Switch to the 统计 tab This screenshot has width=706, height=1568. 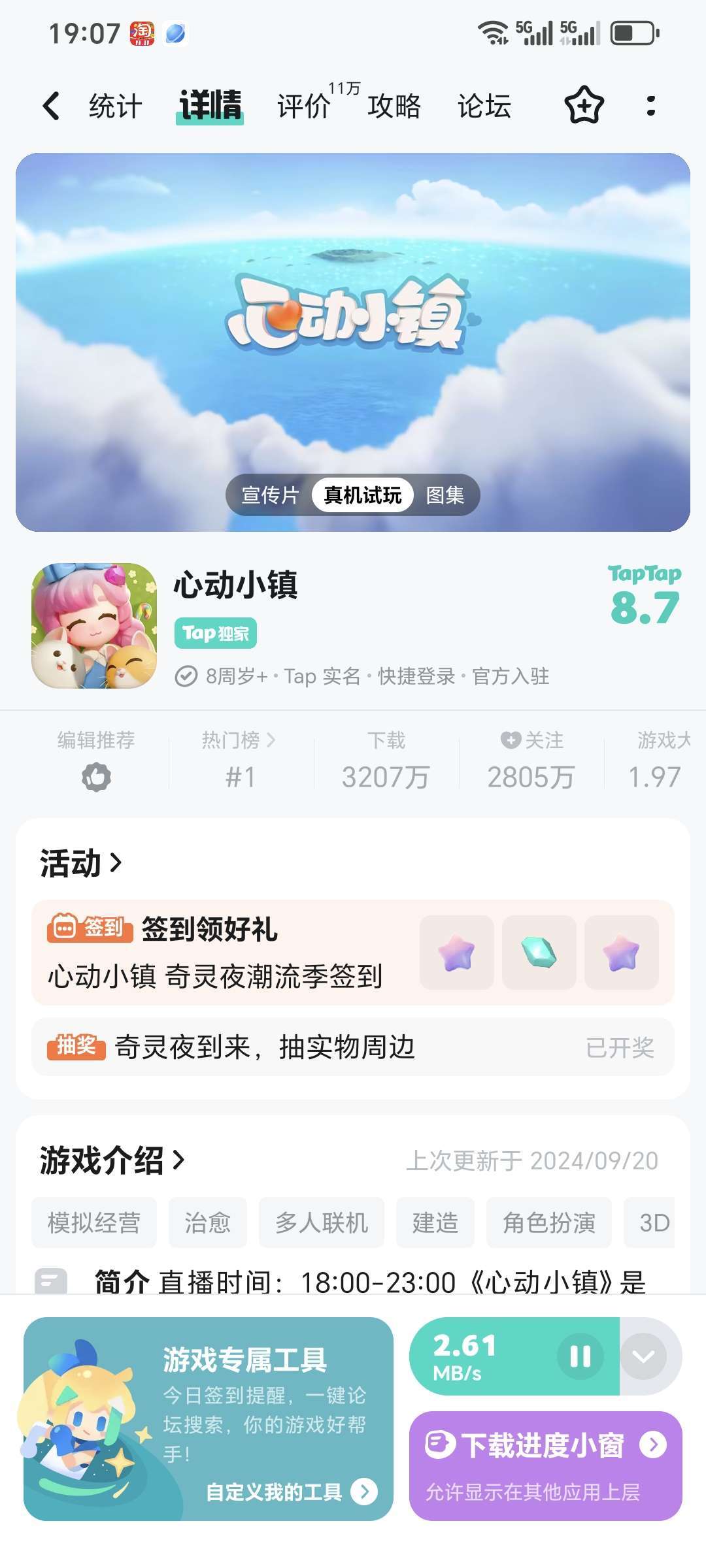pyautogui.click(x=115, y=106)
